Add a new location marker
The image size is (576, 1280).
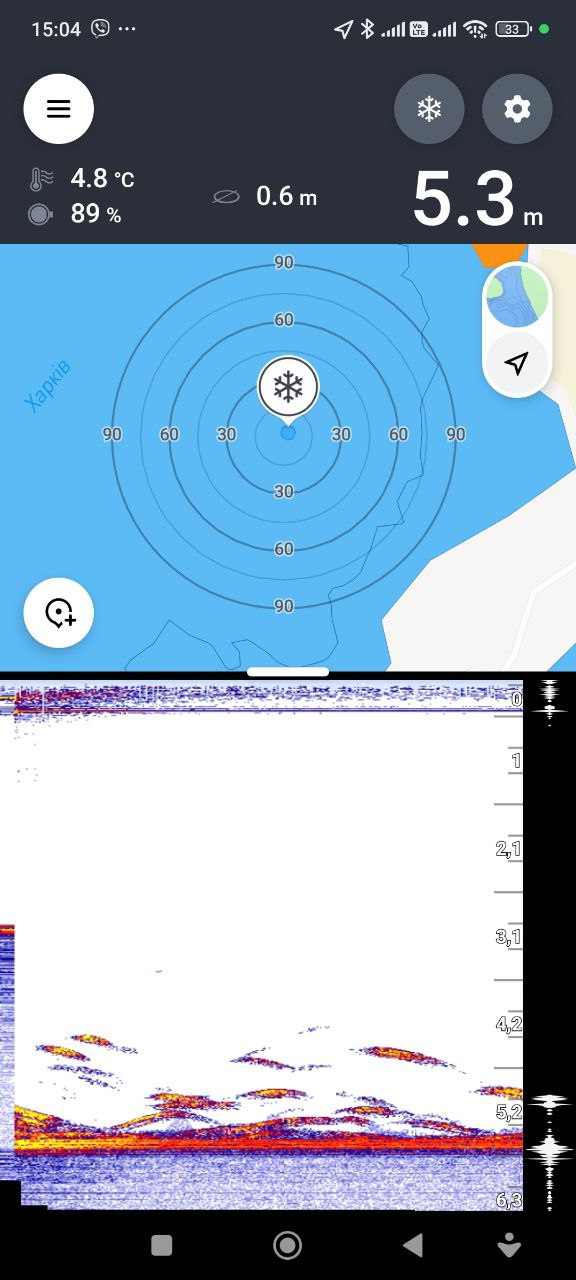pos(59,613)
